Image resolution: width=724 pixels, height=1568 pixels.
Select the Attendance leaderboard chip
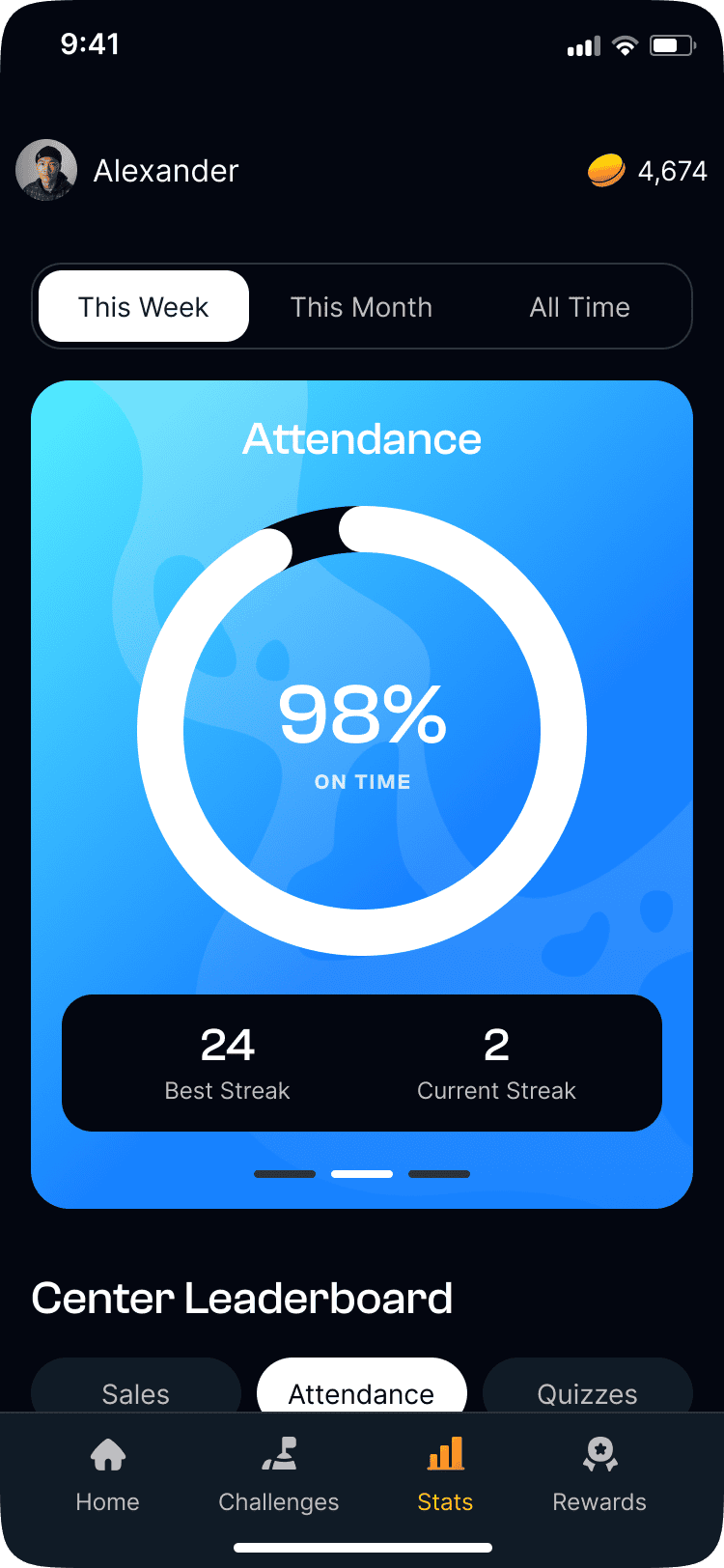(x=362, y=1390)
